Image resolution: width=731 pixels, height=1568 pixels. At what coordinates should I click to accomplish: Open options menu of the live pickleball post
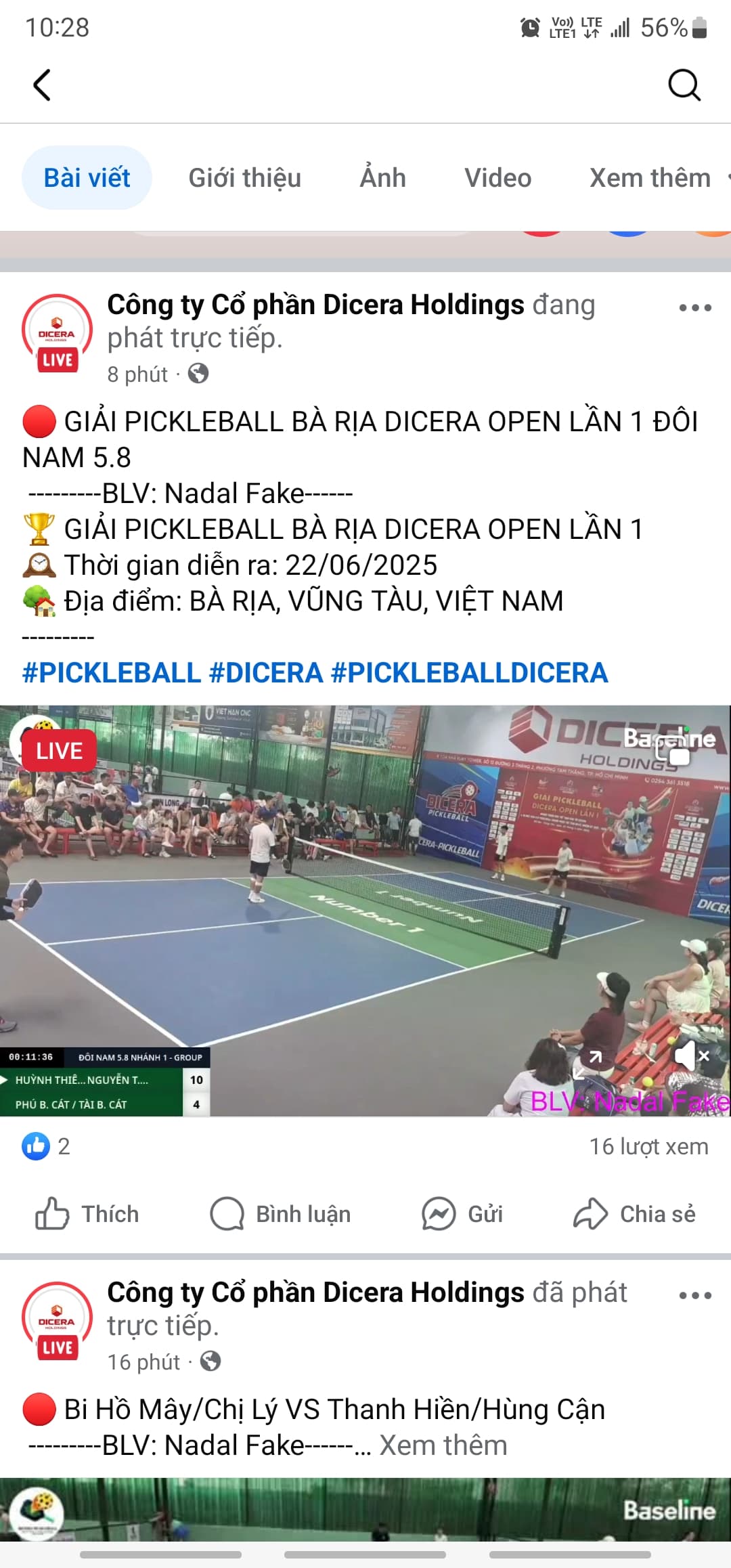[x=695, y=308]
